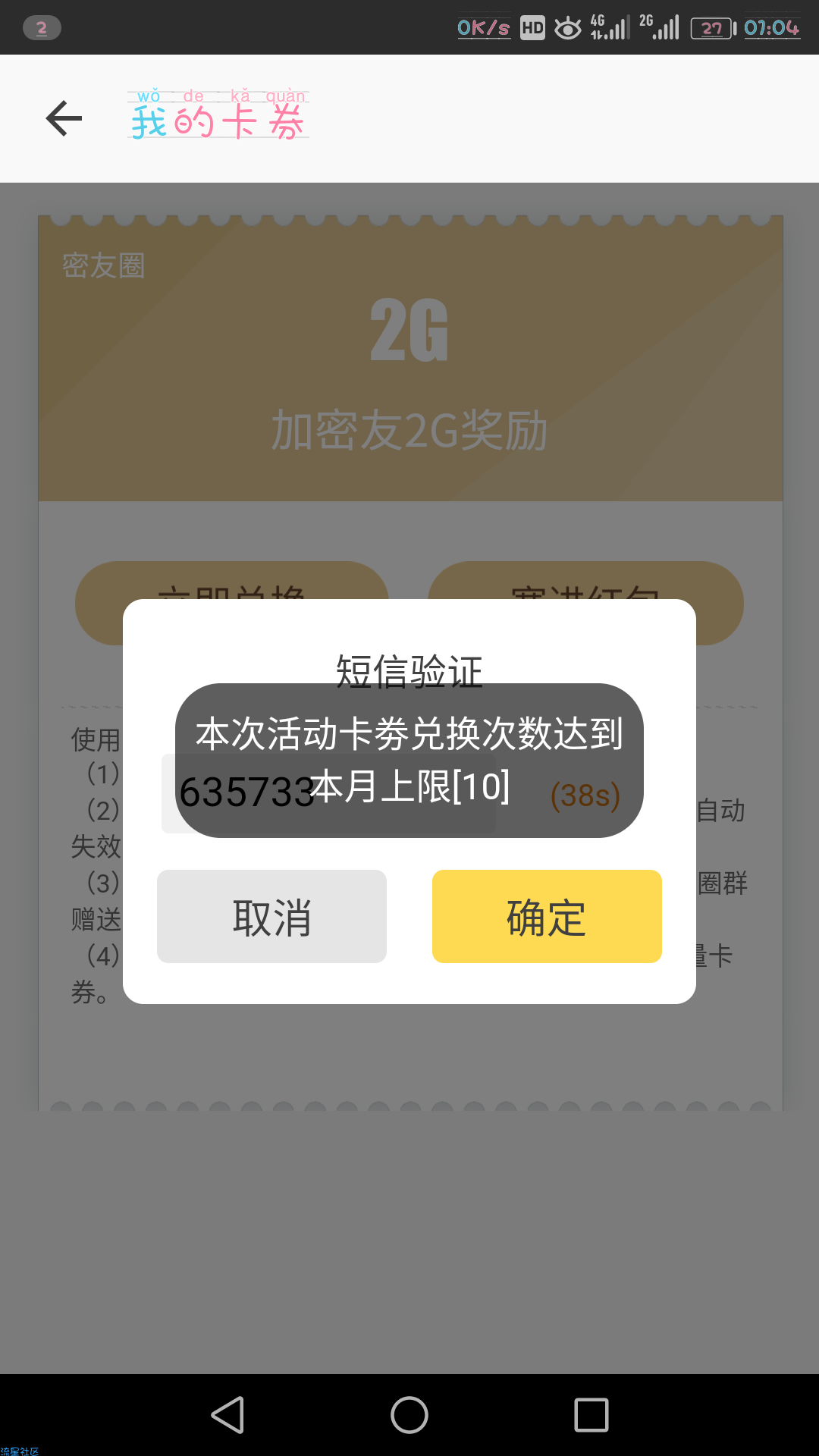Go back using the top-left arrow
The width and height of the screenshot is (819, 1456).
click(x=64, y=118)
